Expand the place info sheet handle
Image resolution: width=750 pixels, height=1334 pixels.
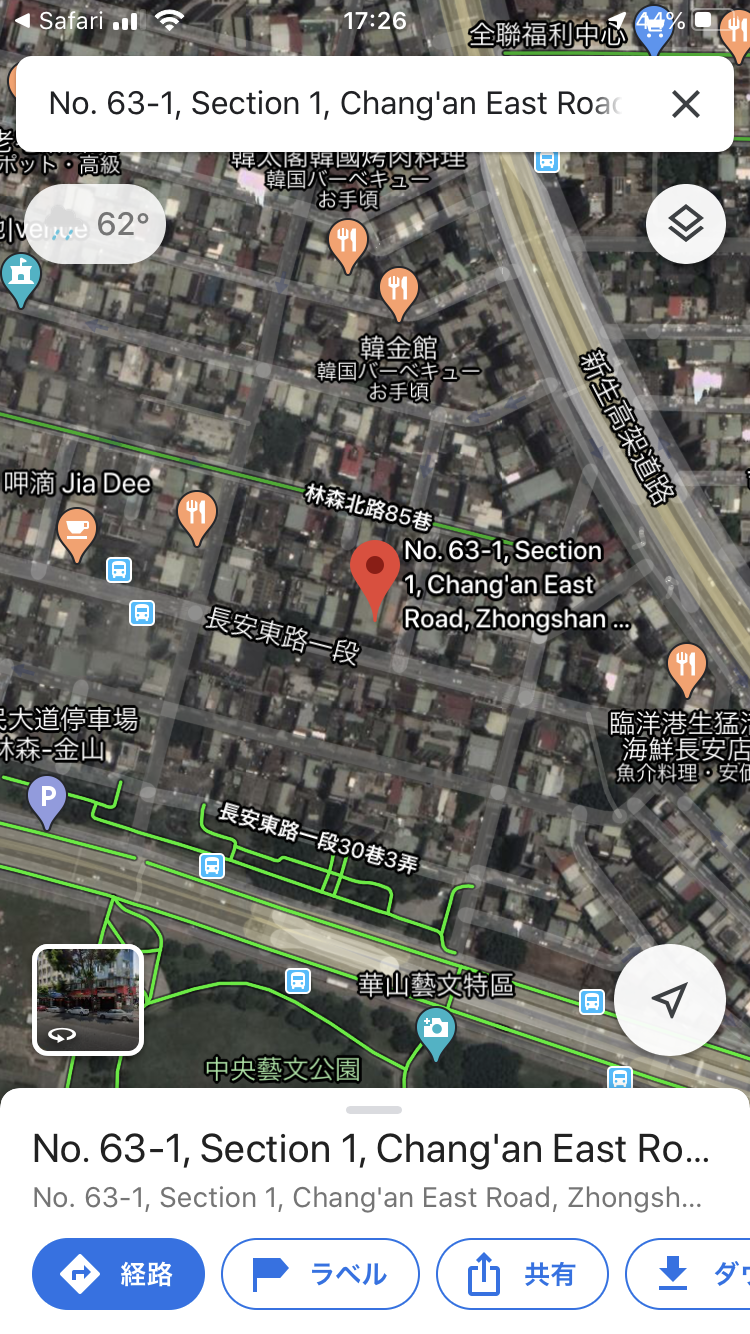tap(374, 1110)
